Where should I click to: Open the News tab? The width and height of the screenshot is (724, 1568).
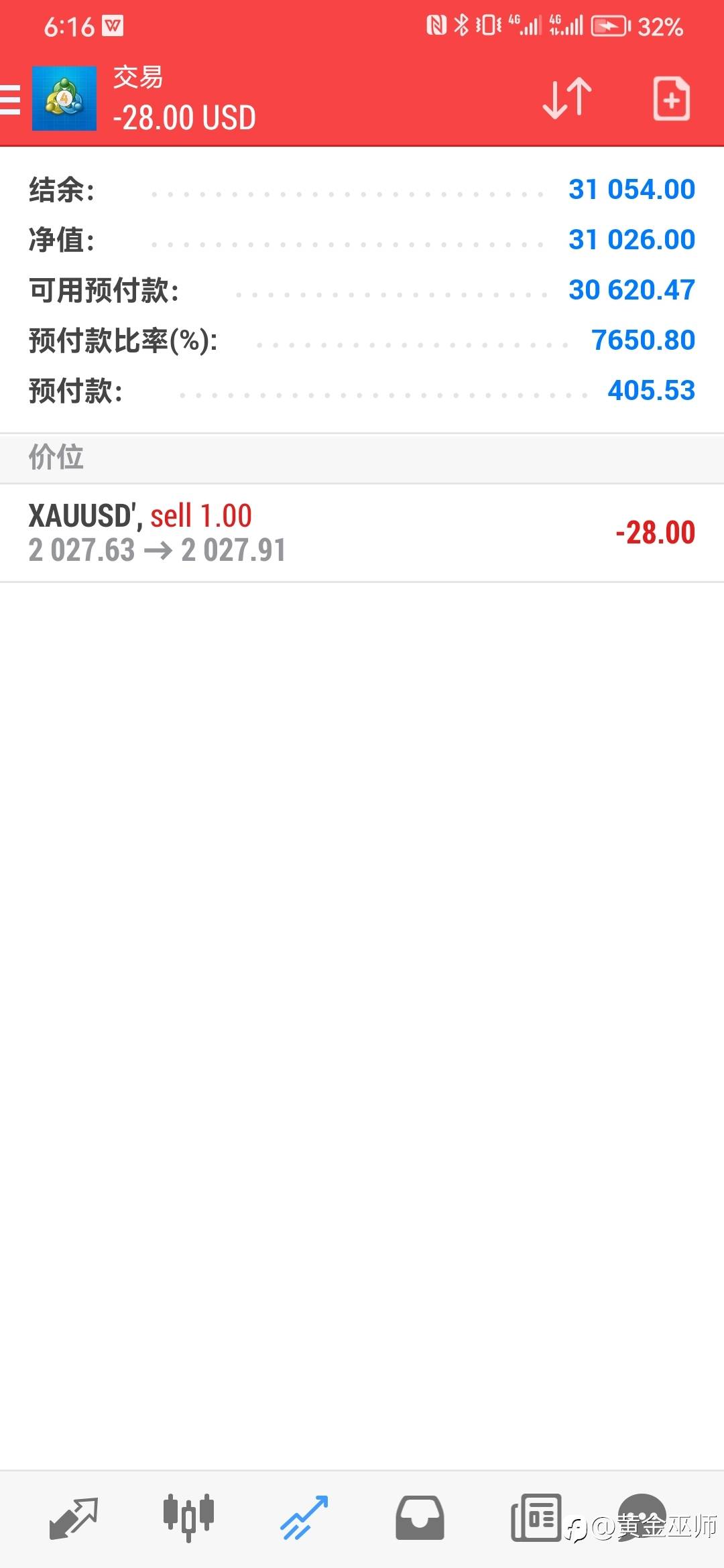coord(536,1518)
